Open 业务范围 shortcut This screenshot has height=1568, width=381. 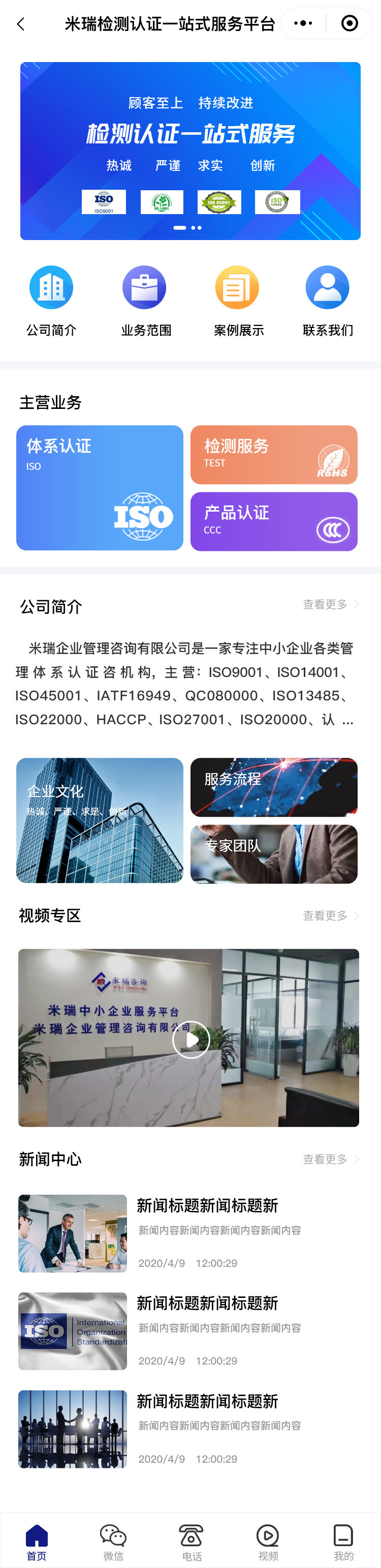coord(145,287)
